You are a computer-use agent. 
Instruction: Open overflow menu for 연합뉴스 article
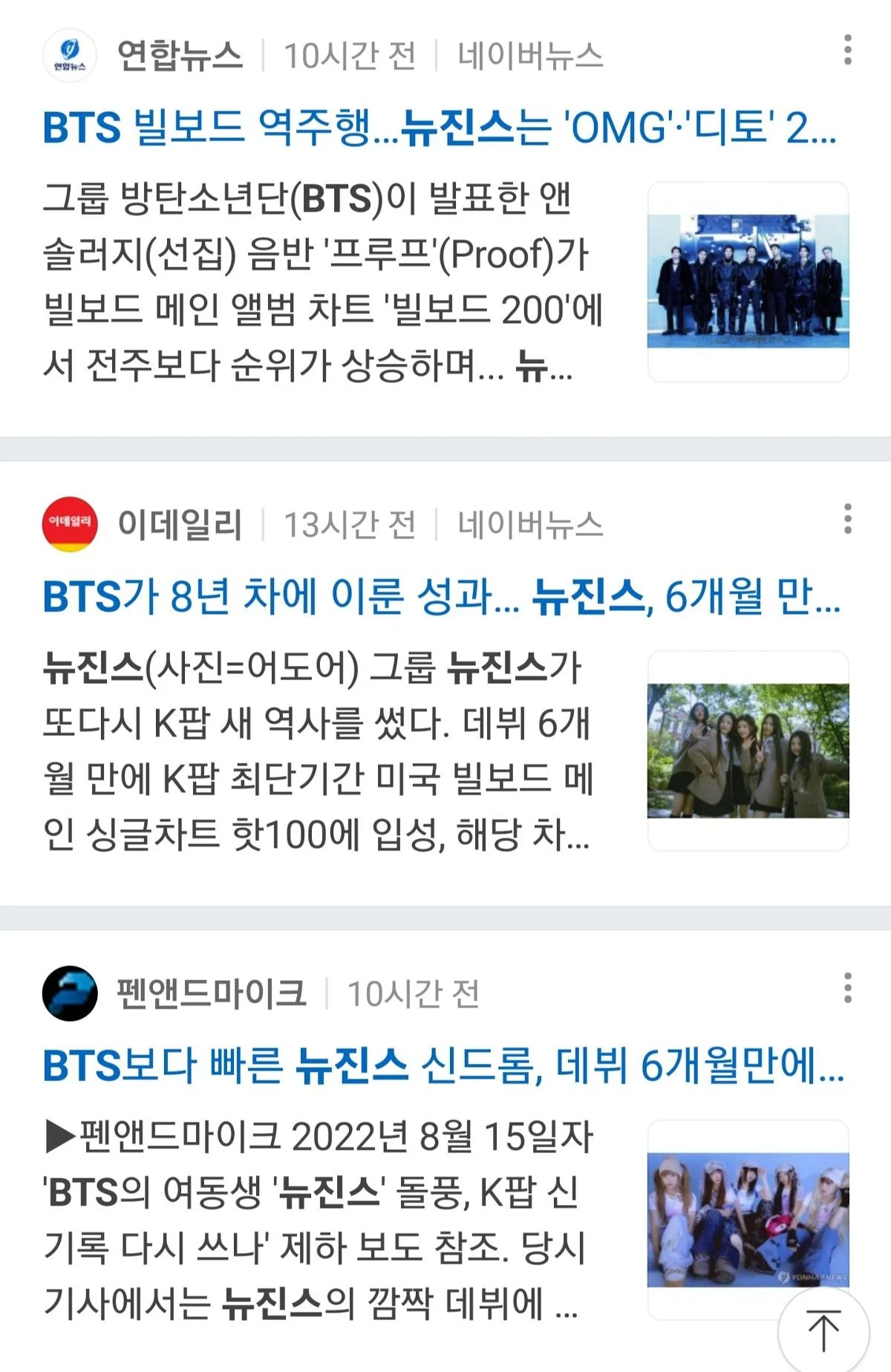[x=847, y=50]
